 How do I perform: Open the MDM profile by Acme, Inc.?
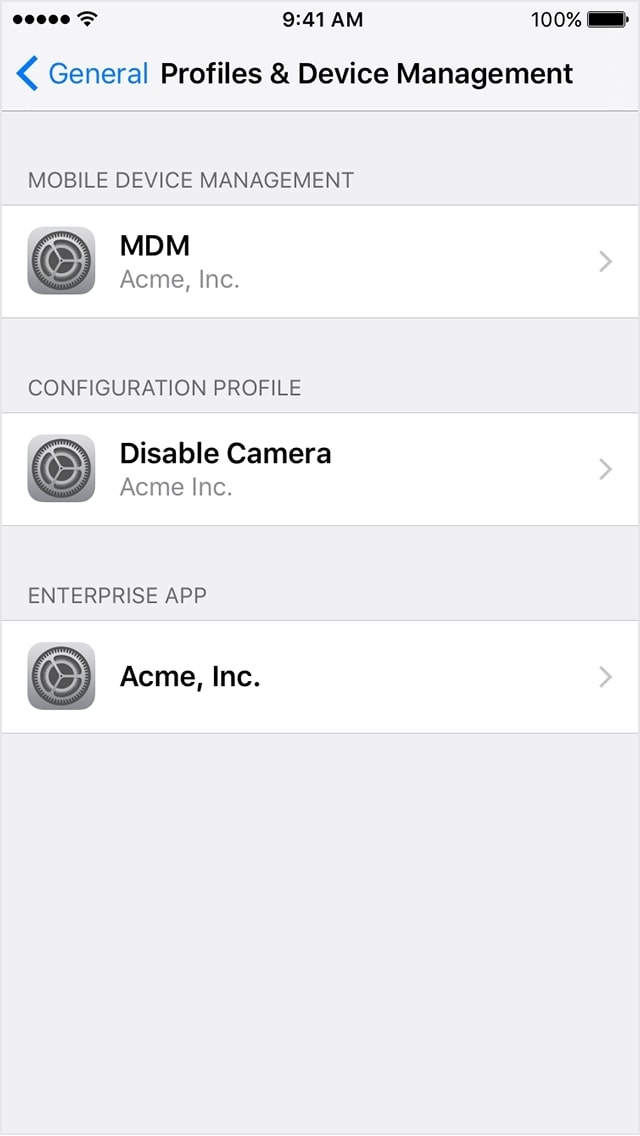pyautogui.click(x=320, y=261)
